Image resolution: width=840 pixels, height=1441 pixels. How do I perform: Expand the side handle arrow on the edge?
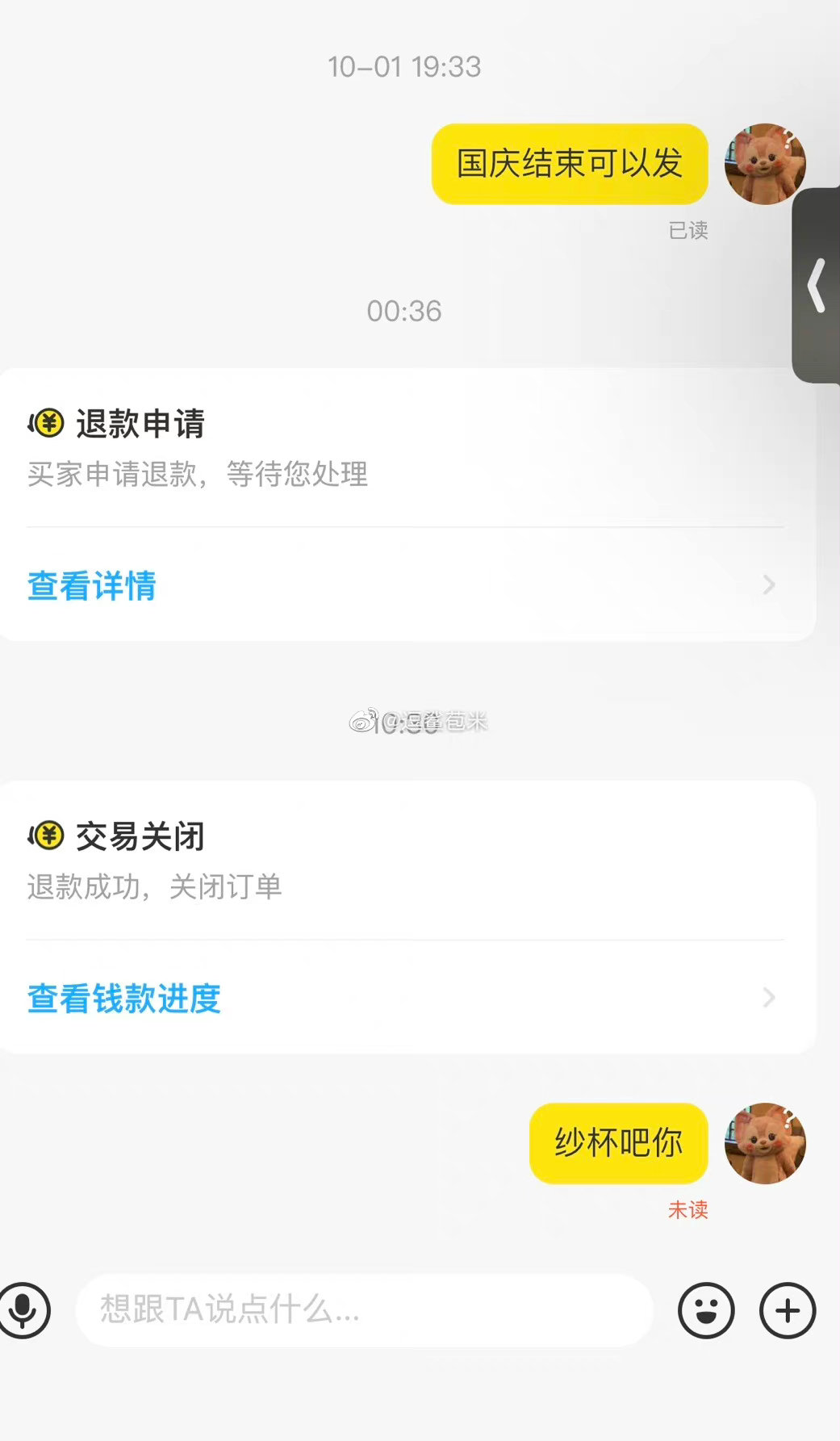[x=817, y=285]
